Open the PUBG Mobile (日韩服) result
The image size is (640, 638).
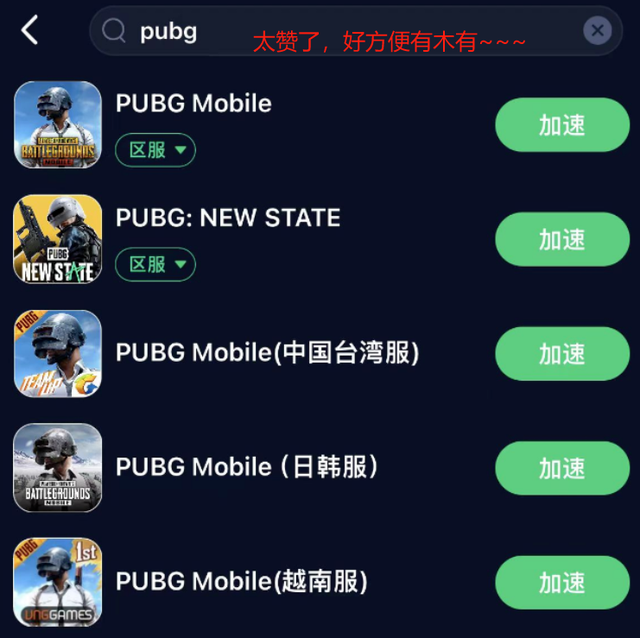(x=246, y=467)
